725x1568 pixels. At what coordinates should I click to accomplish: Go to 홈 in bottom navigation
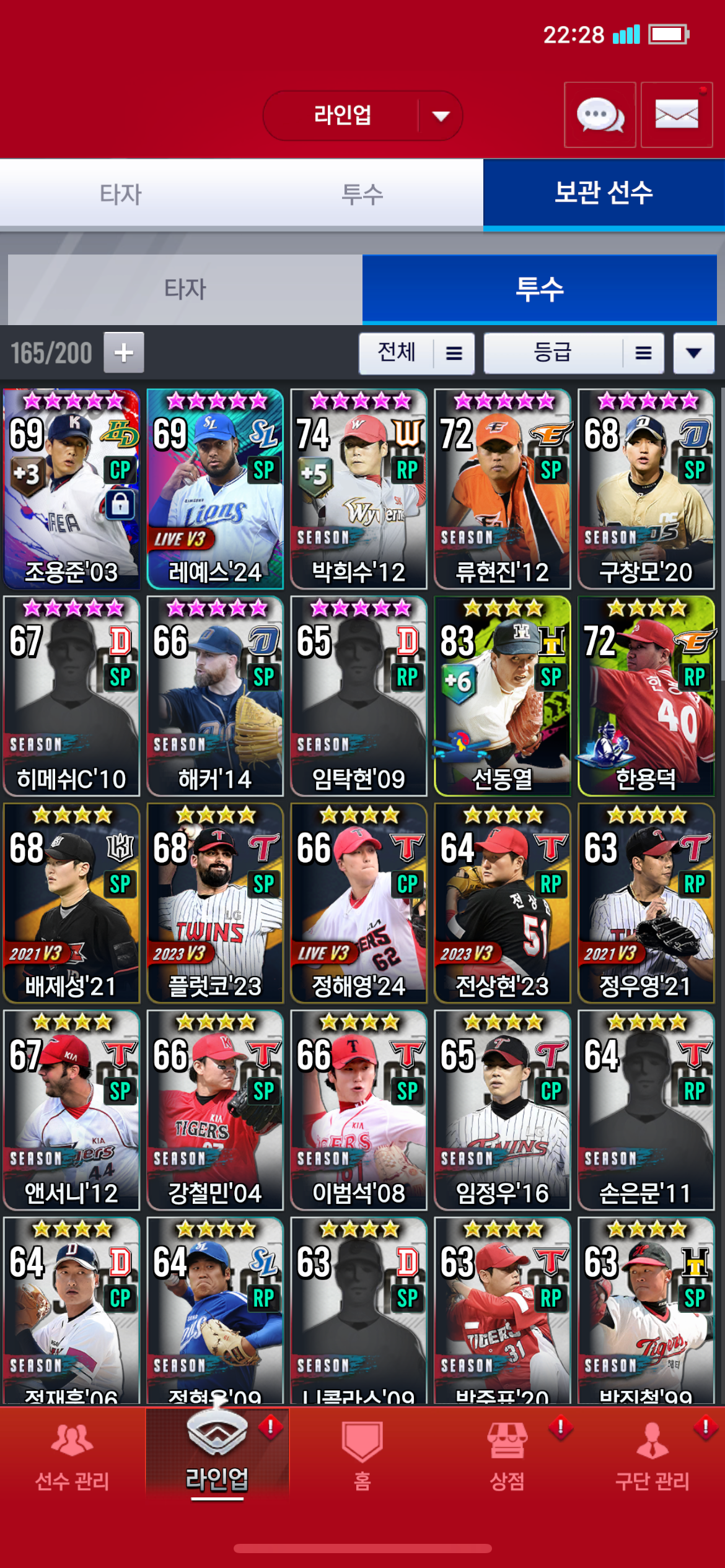click(x=362, y=1456)
